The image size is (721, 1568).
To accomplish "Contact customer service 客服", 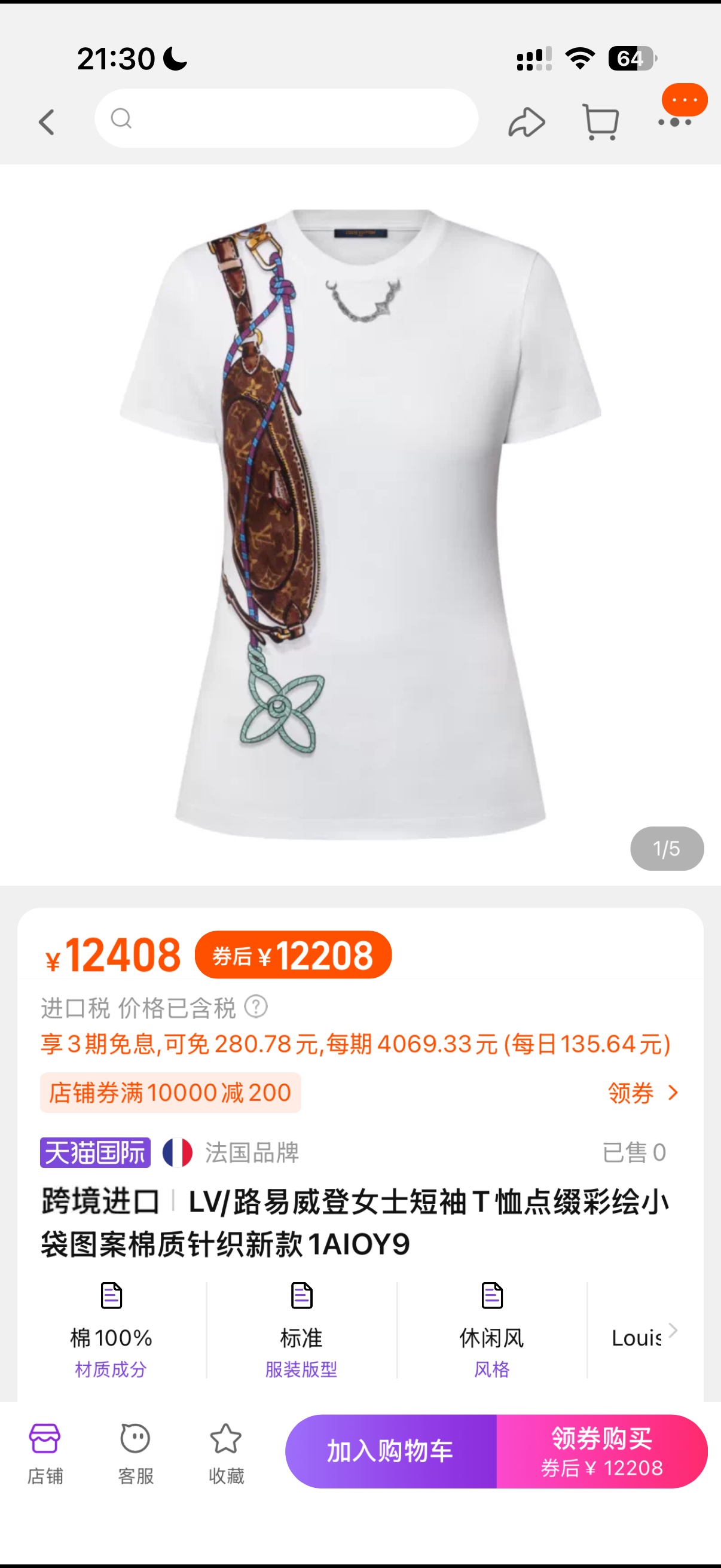I will click(x=135, y=1453).
